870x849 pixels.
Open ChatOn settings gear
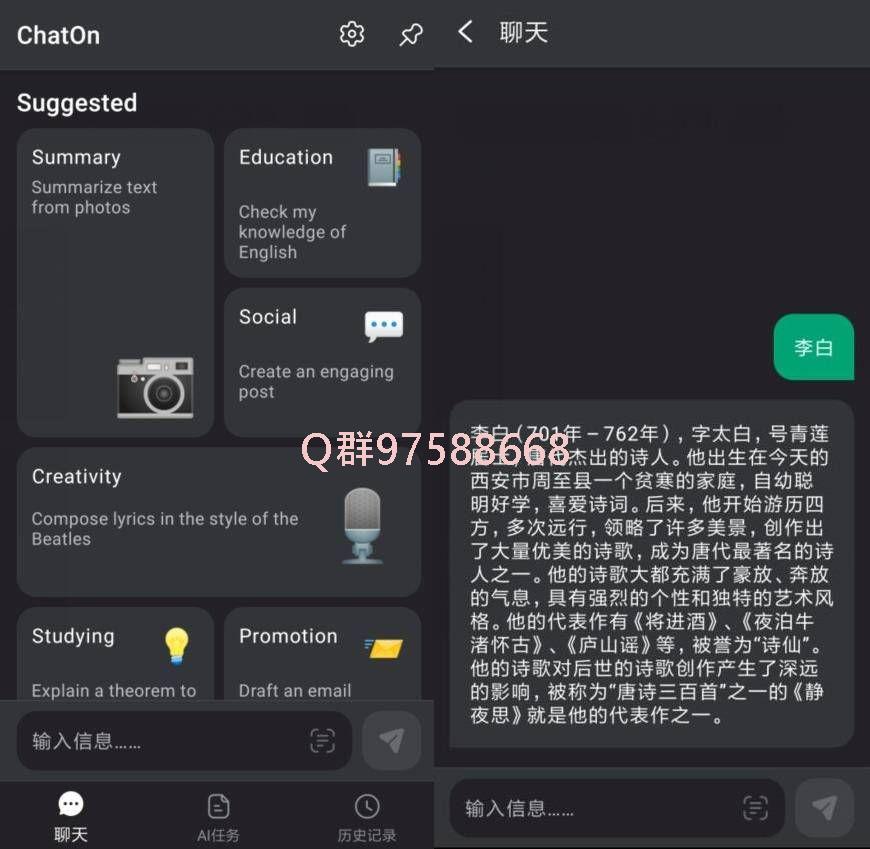(x=352, y=34)
